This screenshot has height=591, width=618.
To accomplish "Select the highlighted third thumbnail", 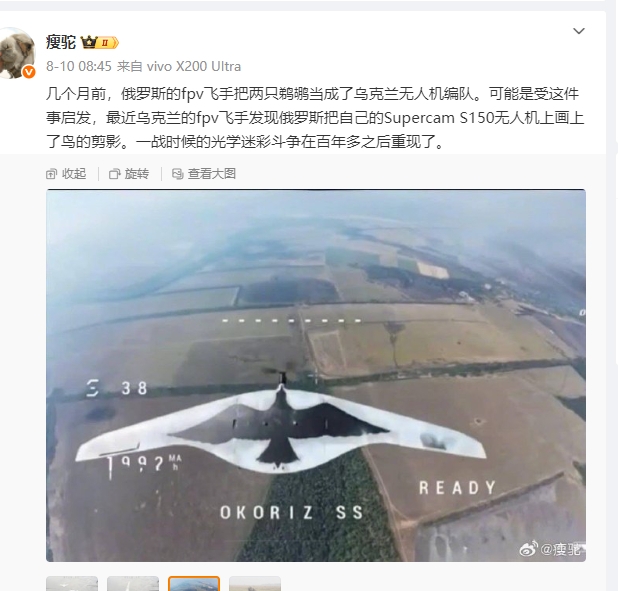I will (193, 583).
